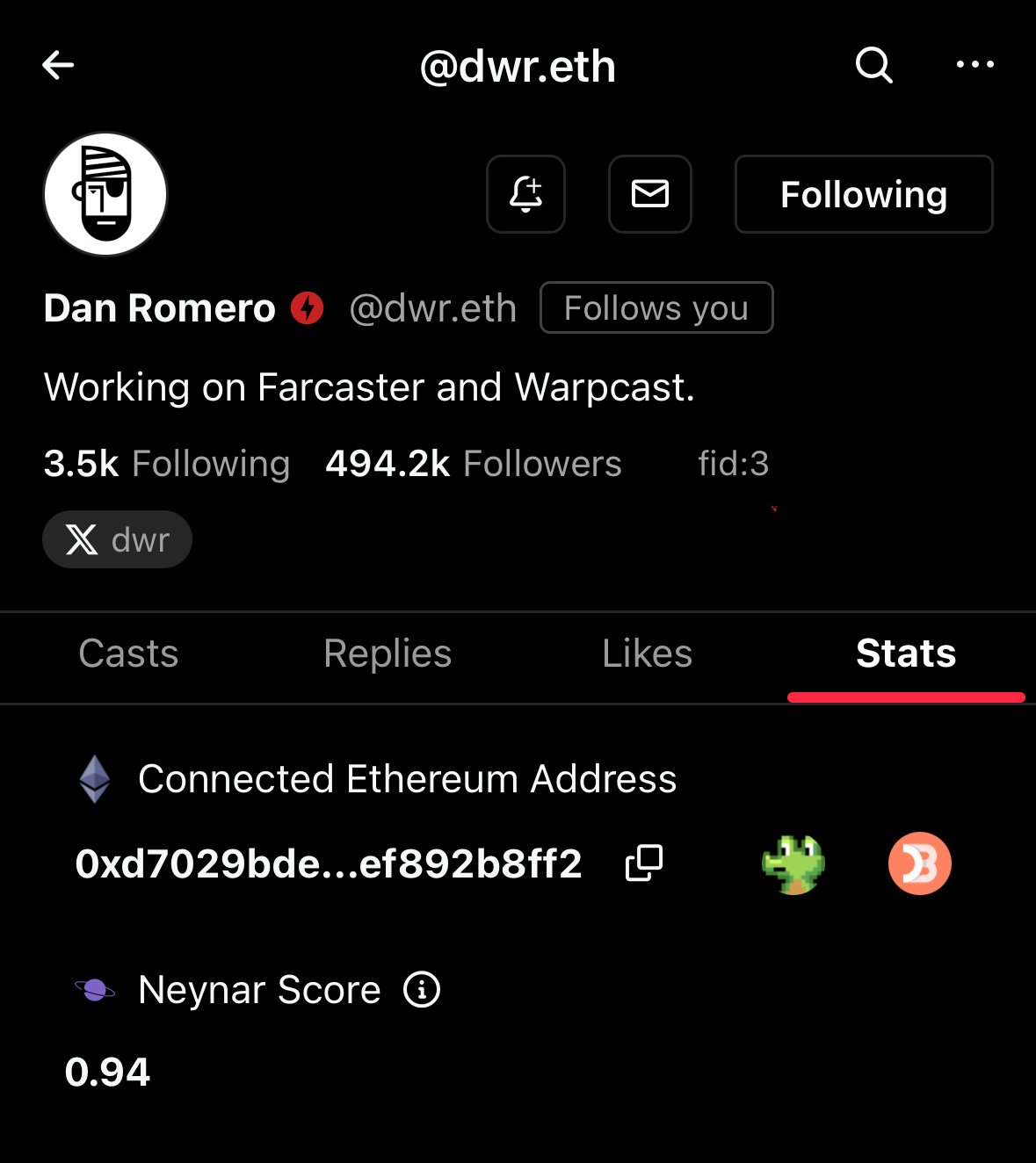
Task: View Dan Romero's profile picture
Action: [105, 194]
